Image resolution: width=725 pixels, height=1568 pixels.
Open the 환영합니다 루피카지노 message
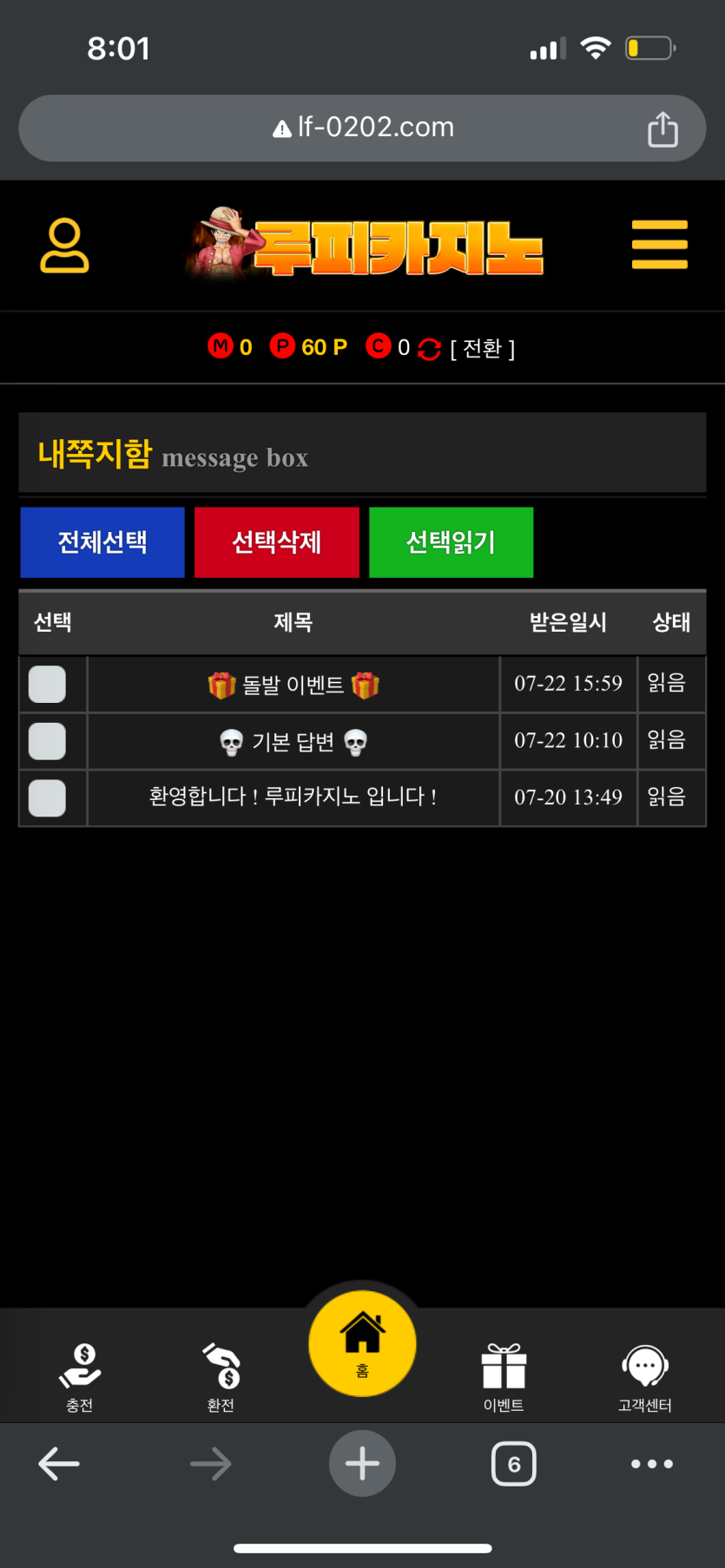[293, 797]
